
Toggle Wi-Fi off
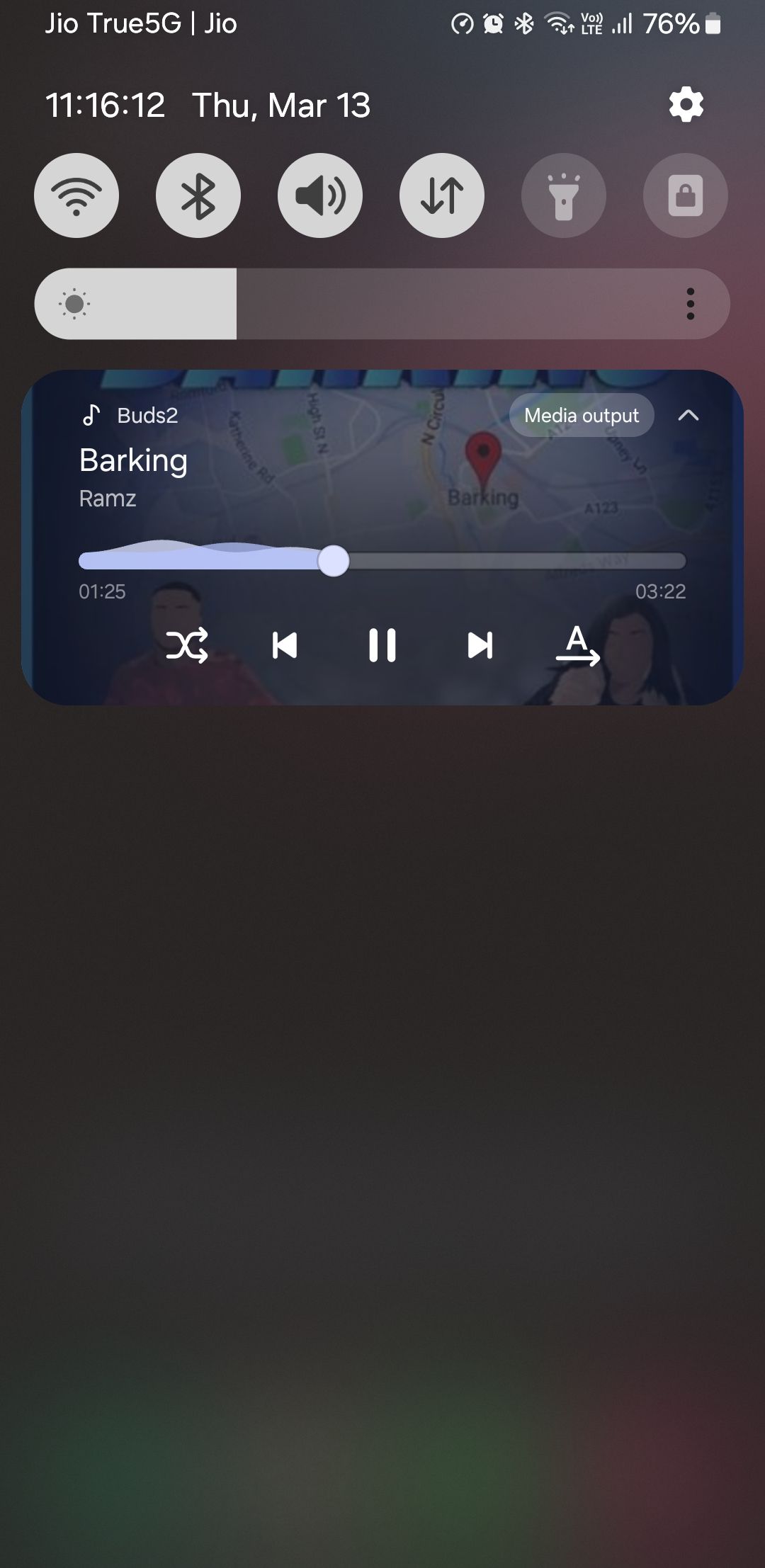point(76,195)
